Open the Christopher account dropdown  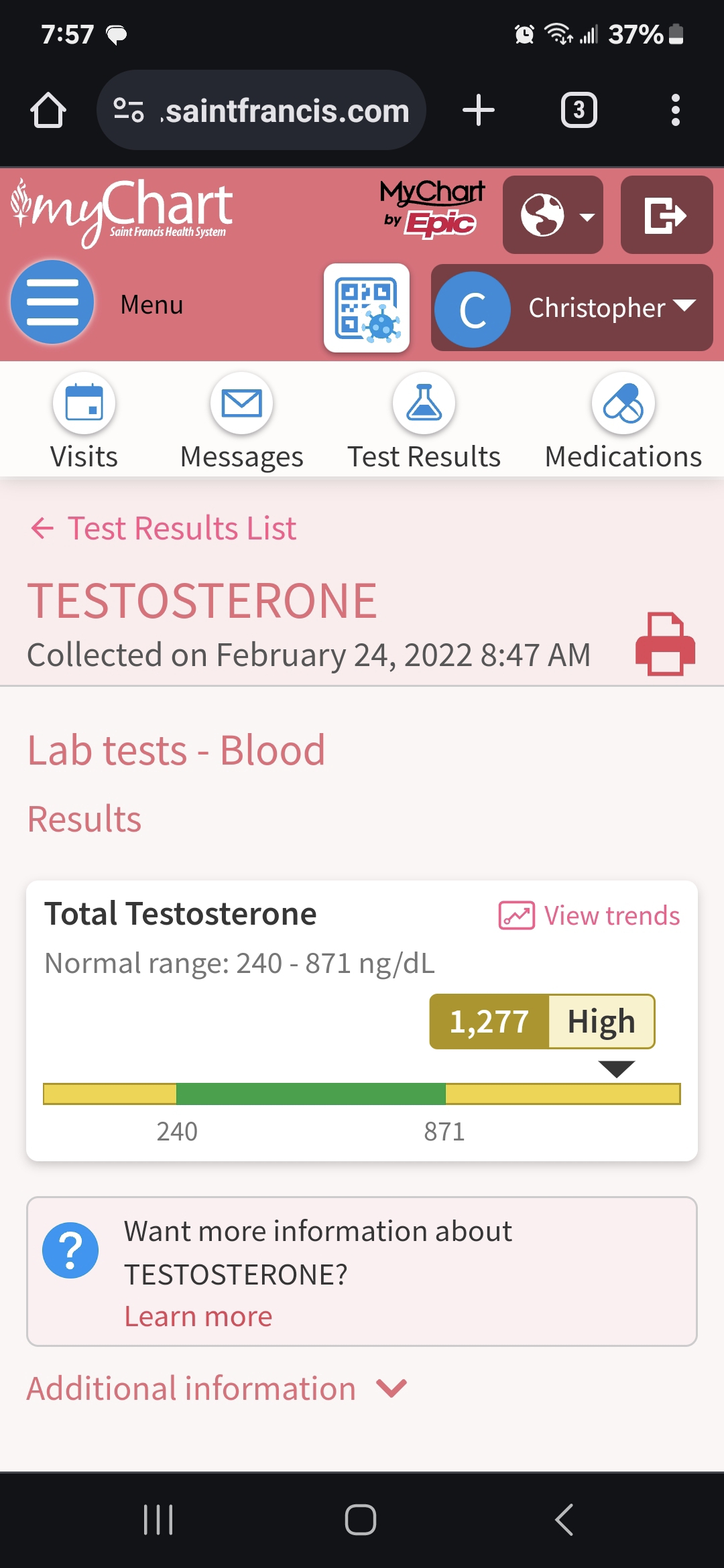(x=572, y=308)
